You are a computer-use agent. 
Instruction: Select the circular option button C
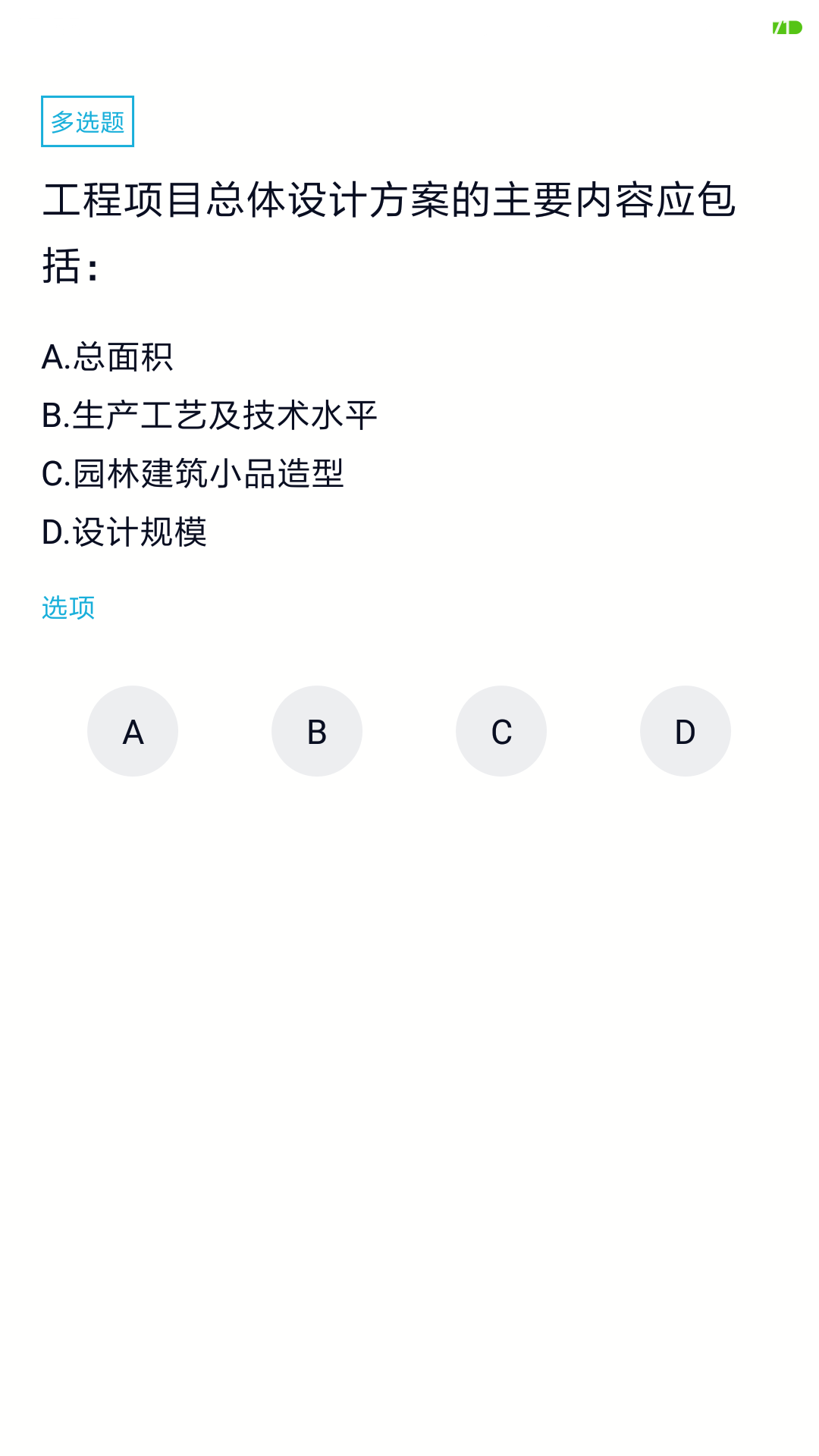coord(501,730)
